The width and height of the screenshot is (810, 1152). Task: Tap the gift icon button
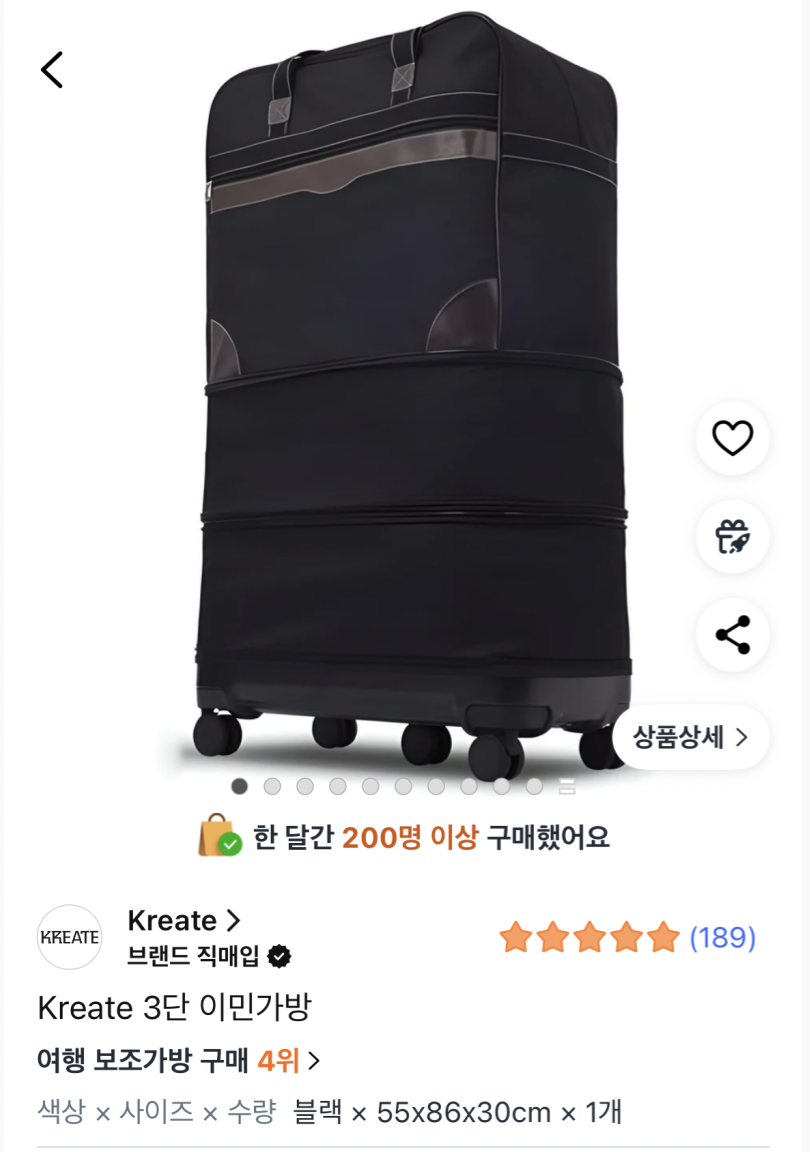pyautogui.click(x=732, y=537)
